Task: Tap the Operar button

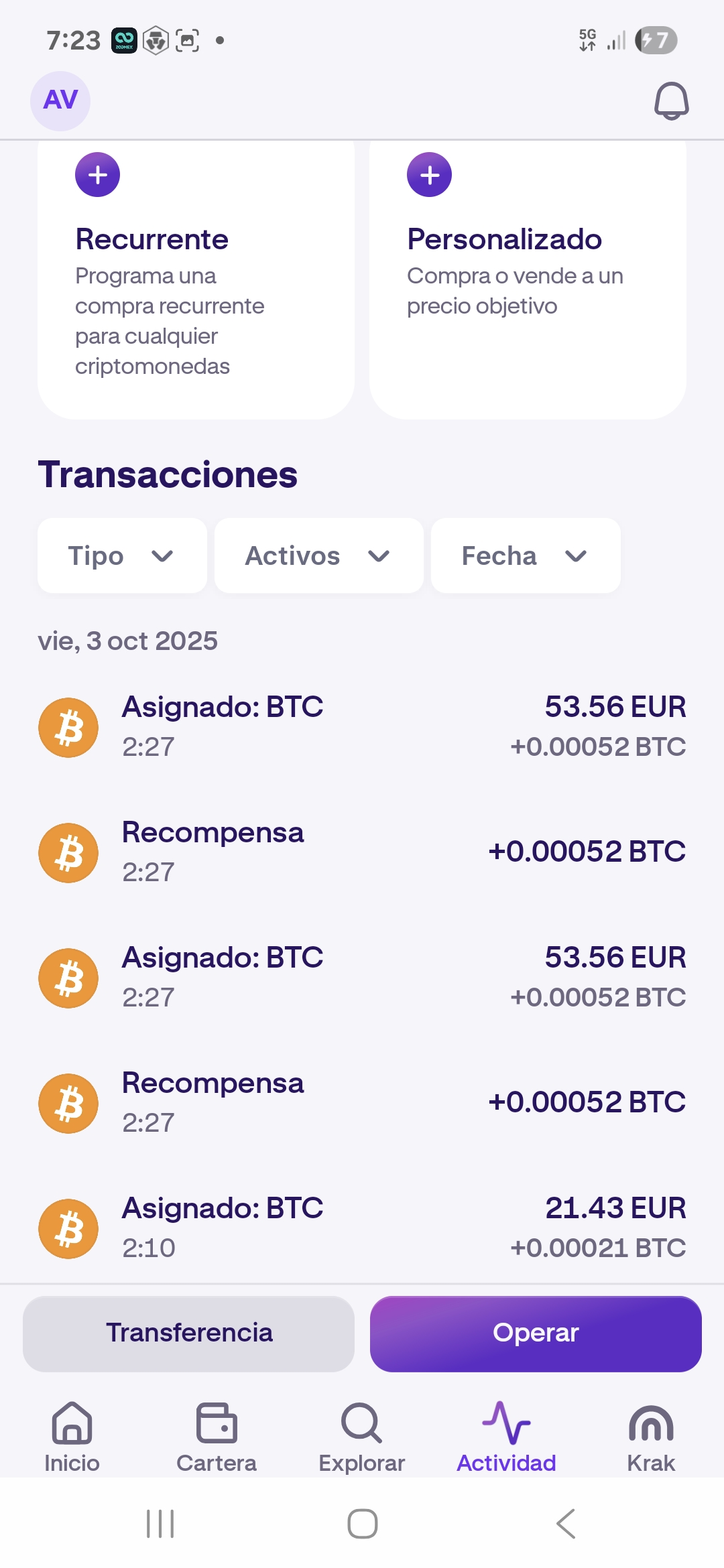Action: tap(536, 1333)
